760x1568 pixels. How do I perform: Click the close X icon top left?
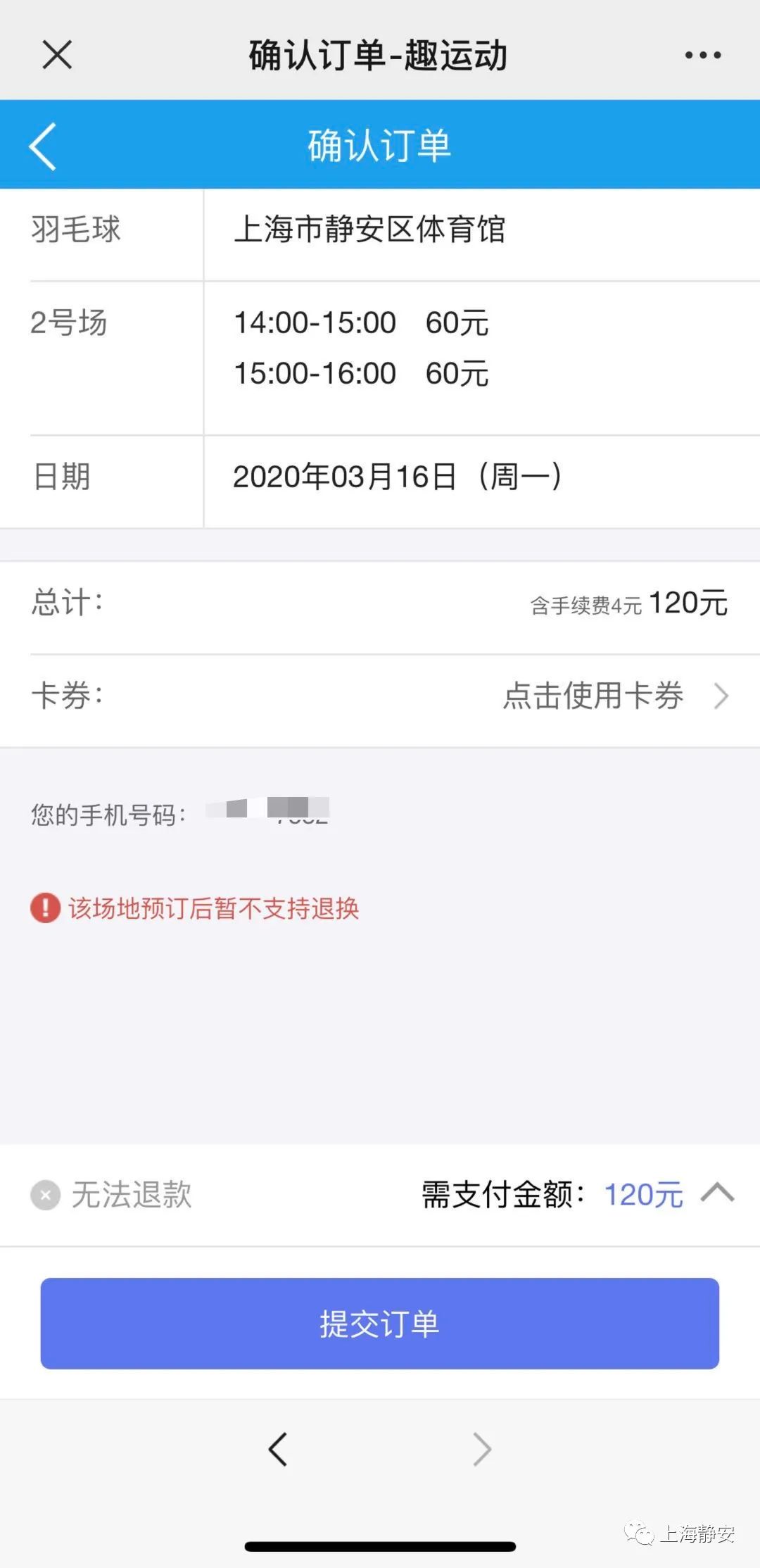coord(56,55)
